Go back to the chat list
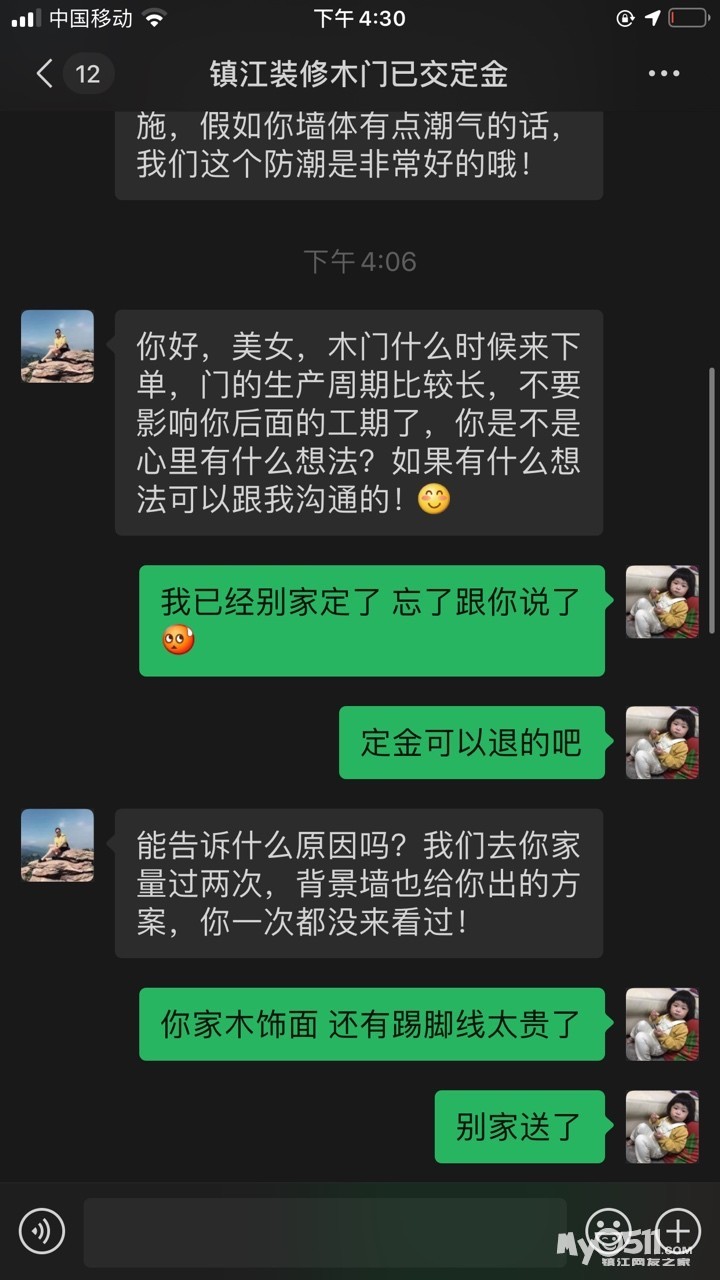Image resolution: width=720 pixels, height=1280 pixels. [45, 74]
